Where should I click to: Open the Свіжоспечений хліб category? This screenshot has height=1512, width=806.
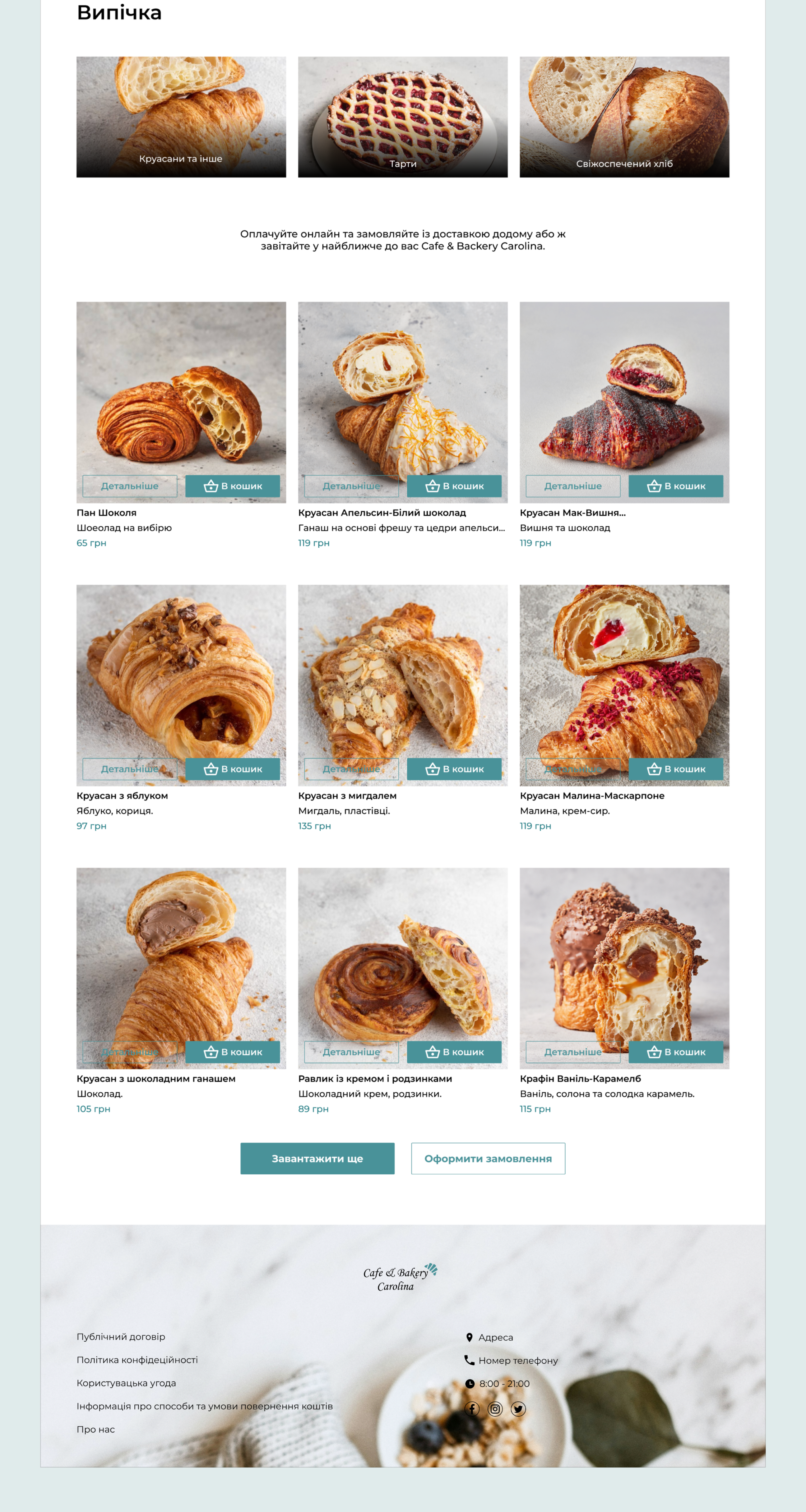[624, 118]
